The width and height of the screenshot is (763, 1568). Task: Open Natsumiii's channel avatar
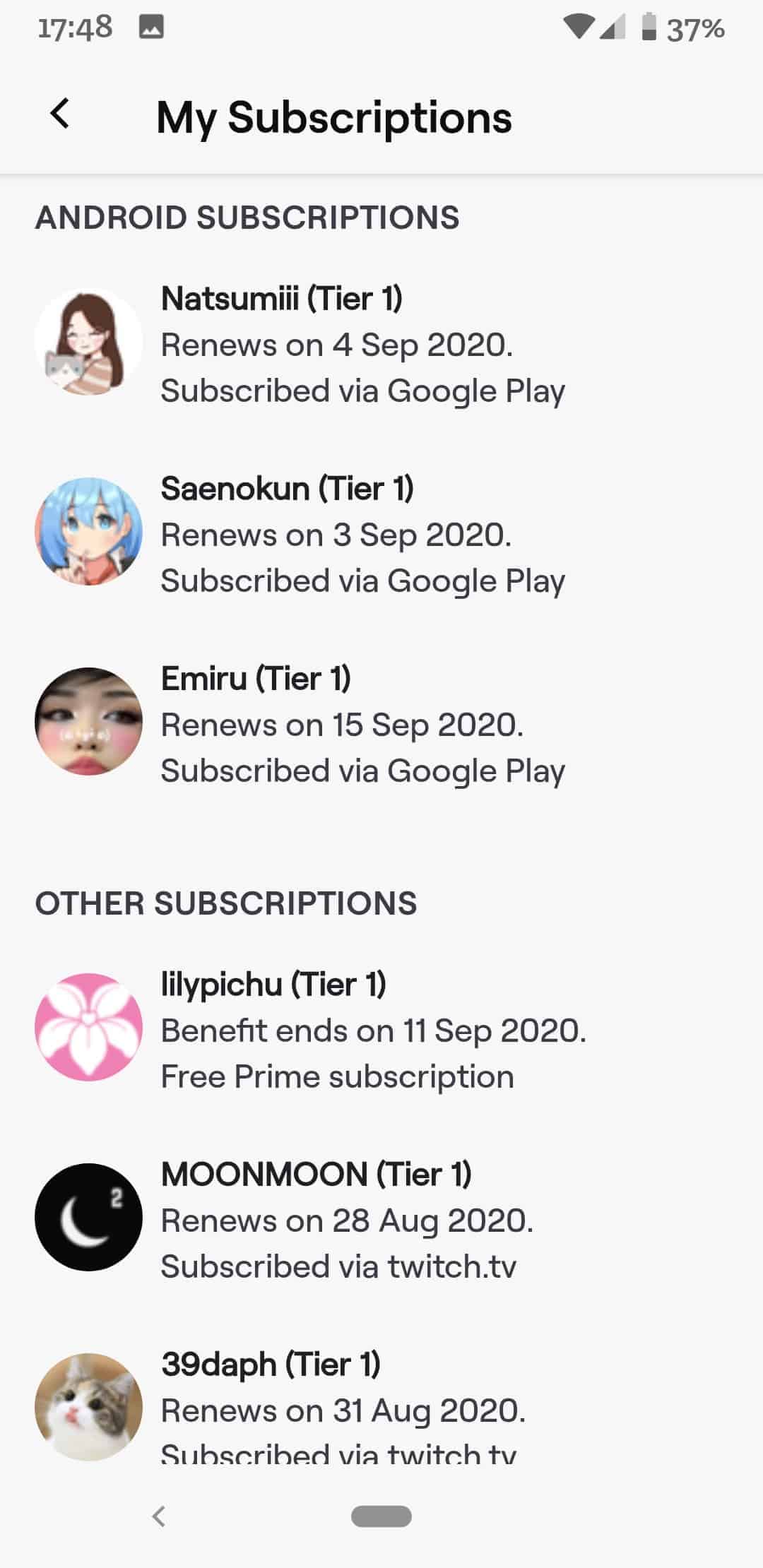(88, 343)
